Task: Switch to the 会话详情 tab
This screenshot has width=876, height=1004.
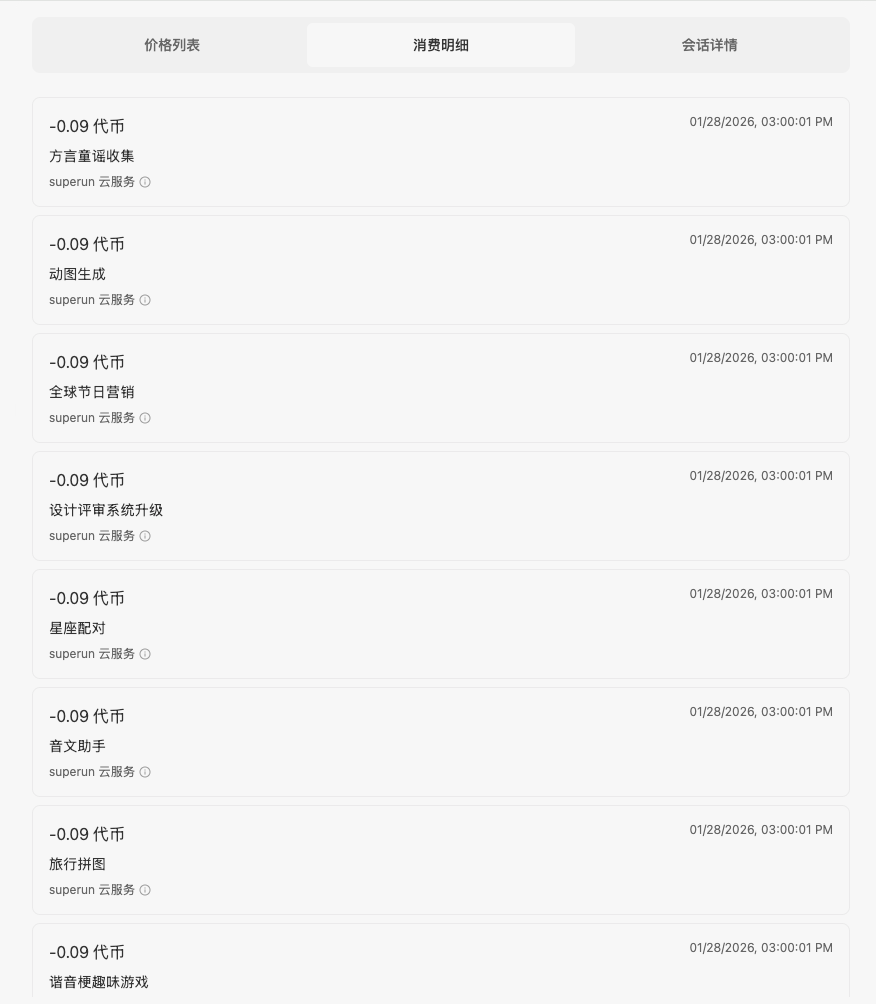Action: (710, 45)
